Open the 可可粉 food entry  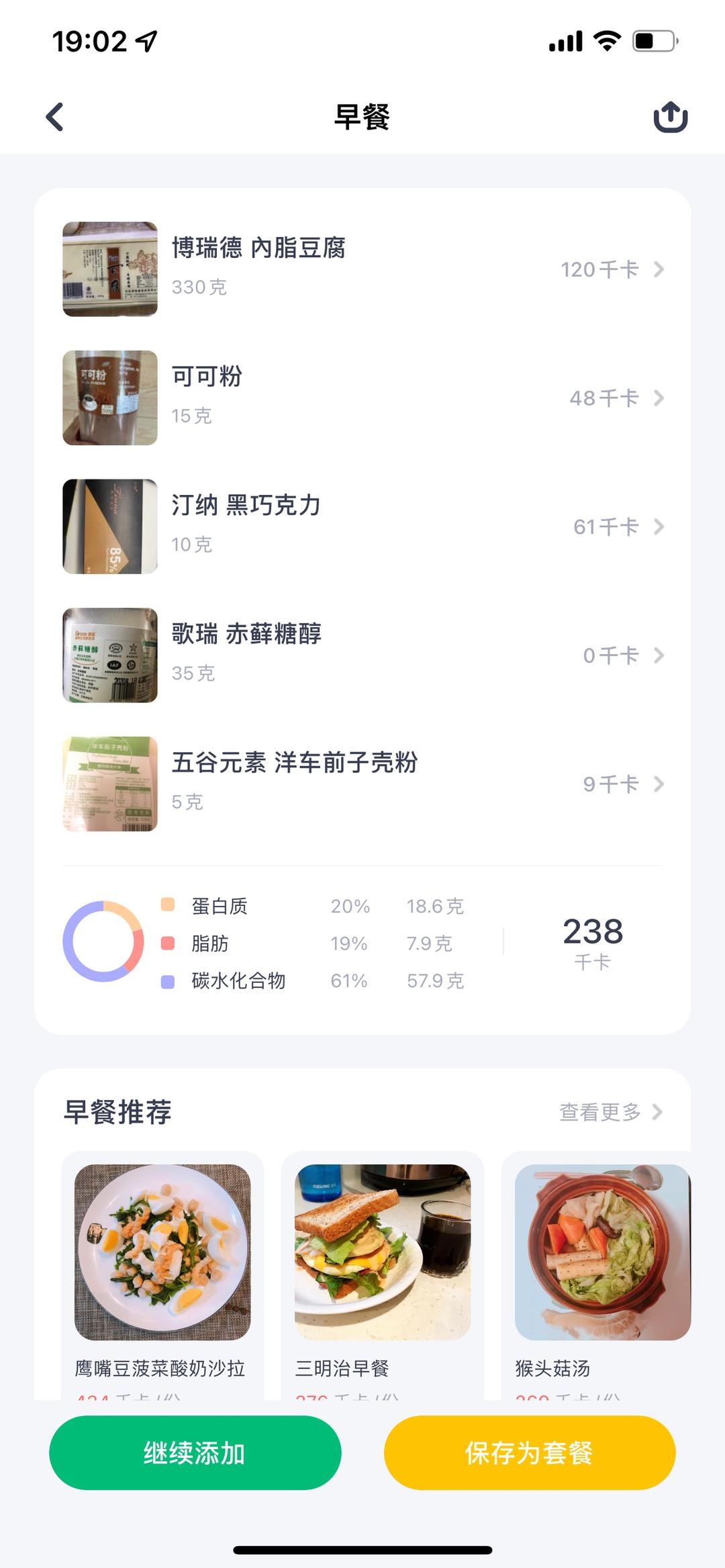362,398
